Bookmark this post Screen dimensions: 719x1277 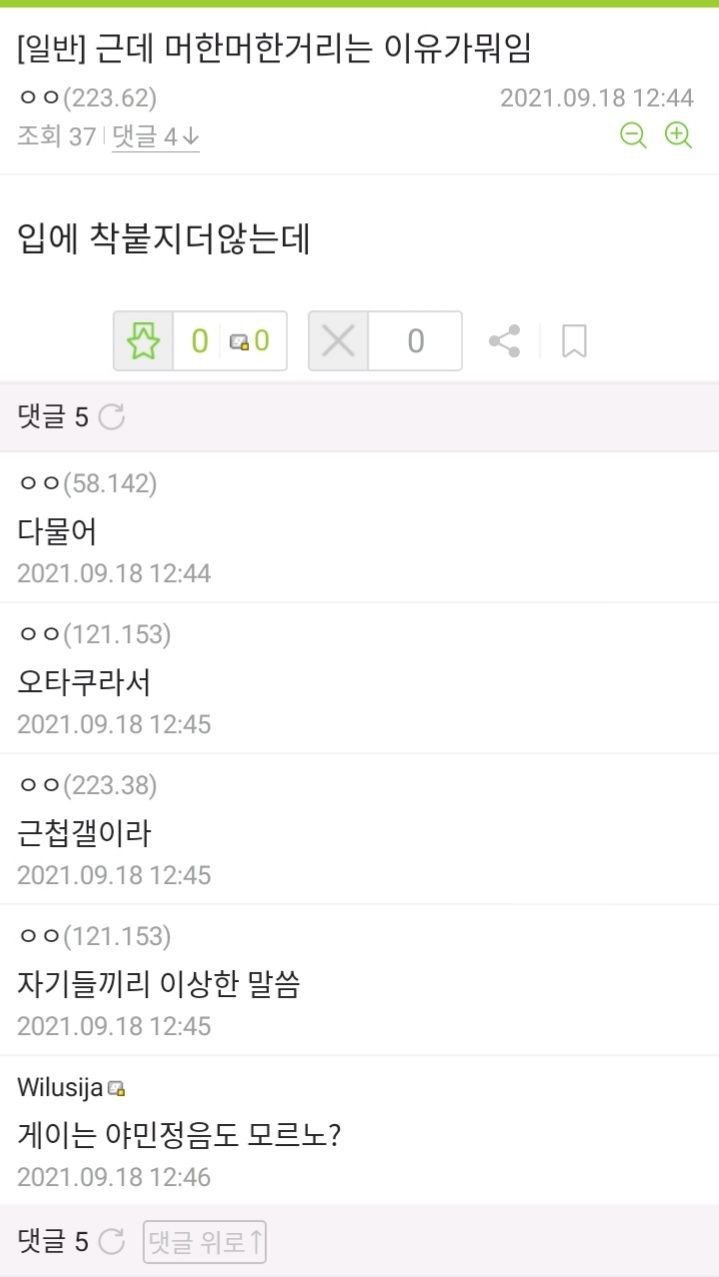(x=574, y=342)
